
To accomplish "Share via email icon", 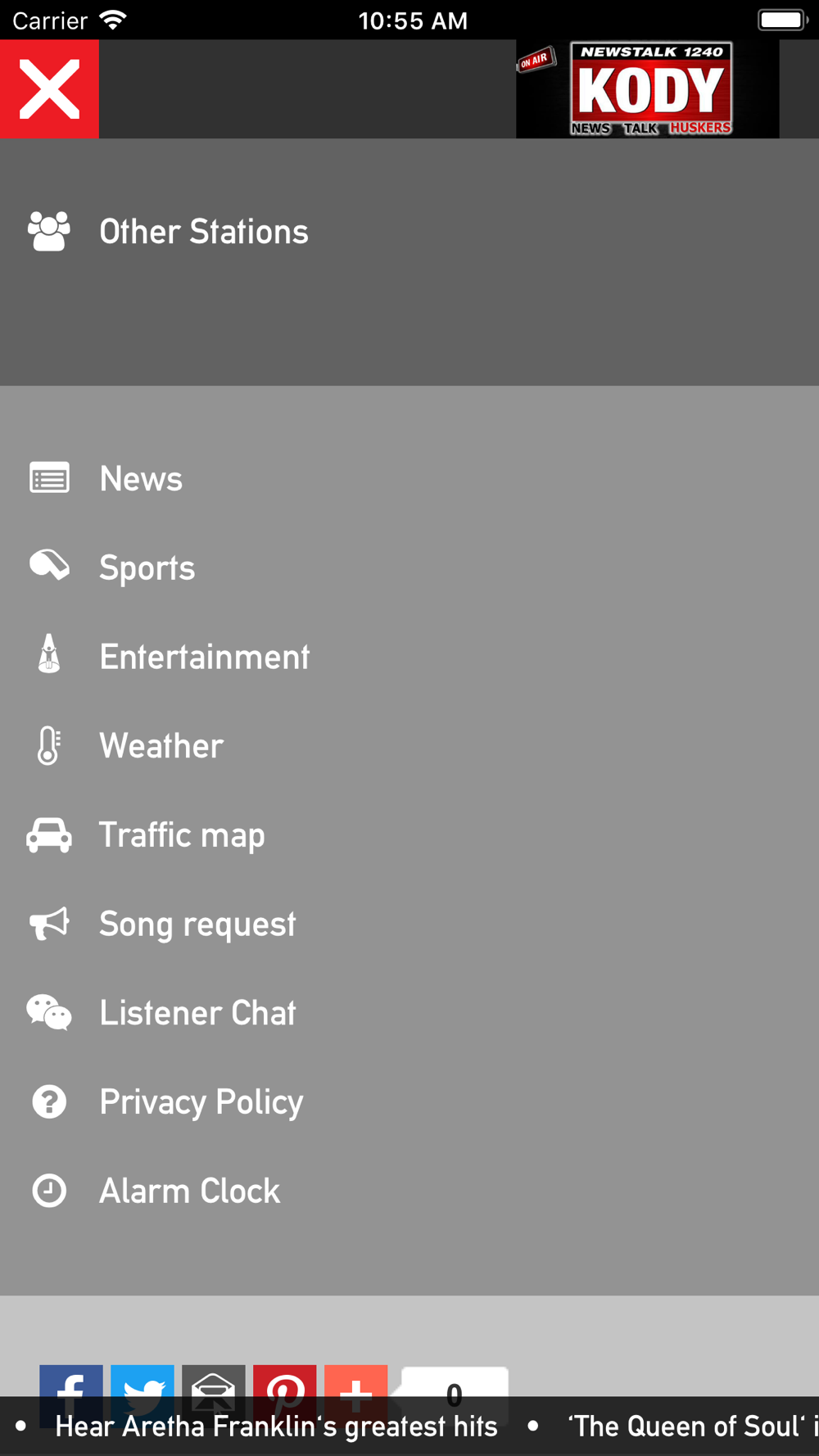I will tap(214, 1381).
